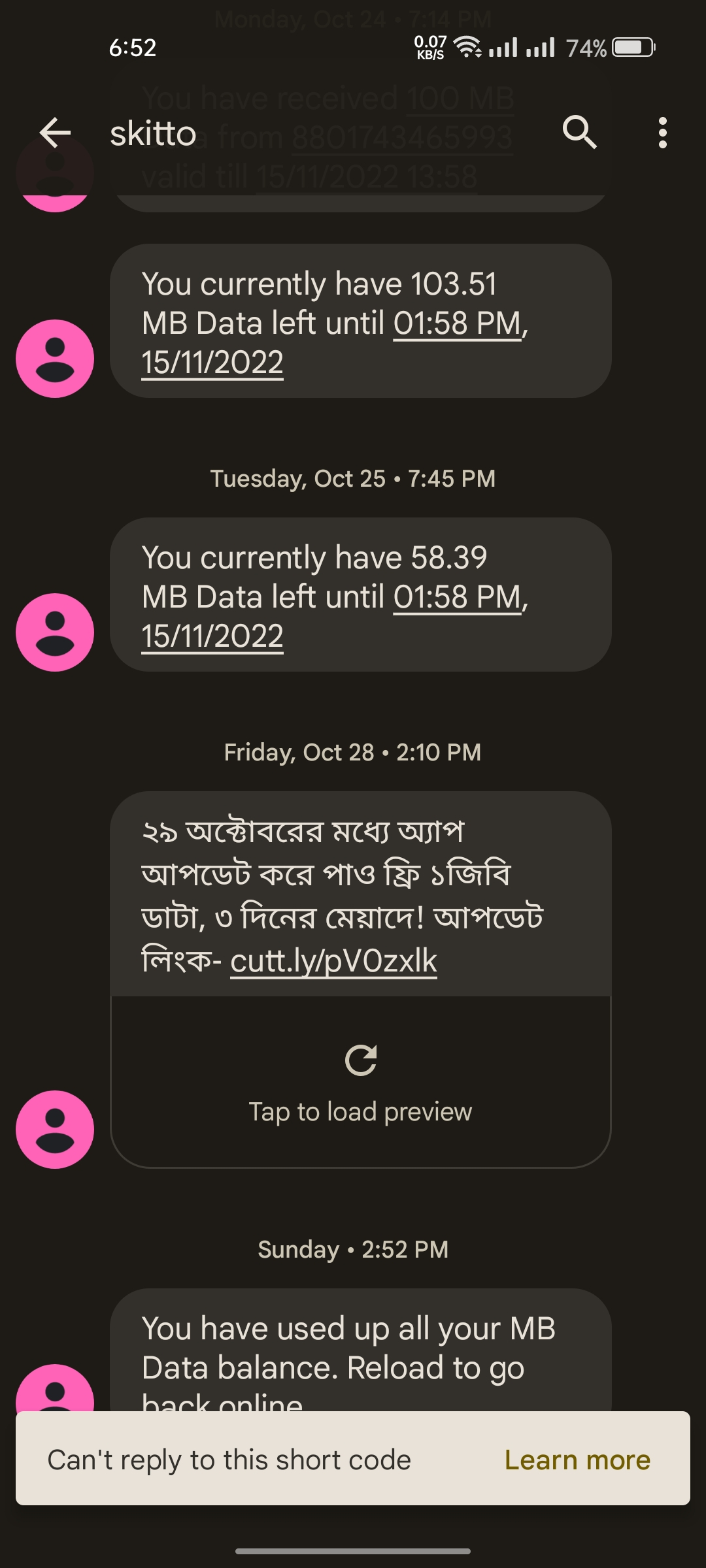This screenshot has height=1568, width=706.
Task: Go back from the skitto conversation
Action: [x=55, y=133]
